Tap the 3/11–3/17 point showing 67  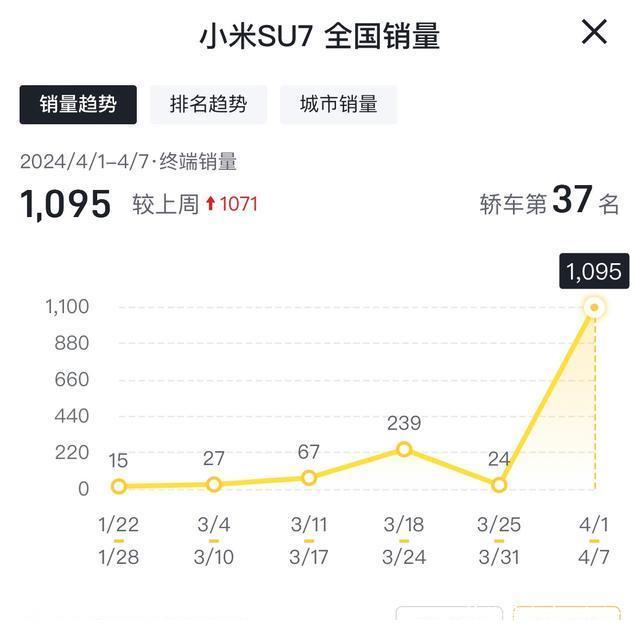(309, 478)
